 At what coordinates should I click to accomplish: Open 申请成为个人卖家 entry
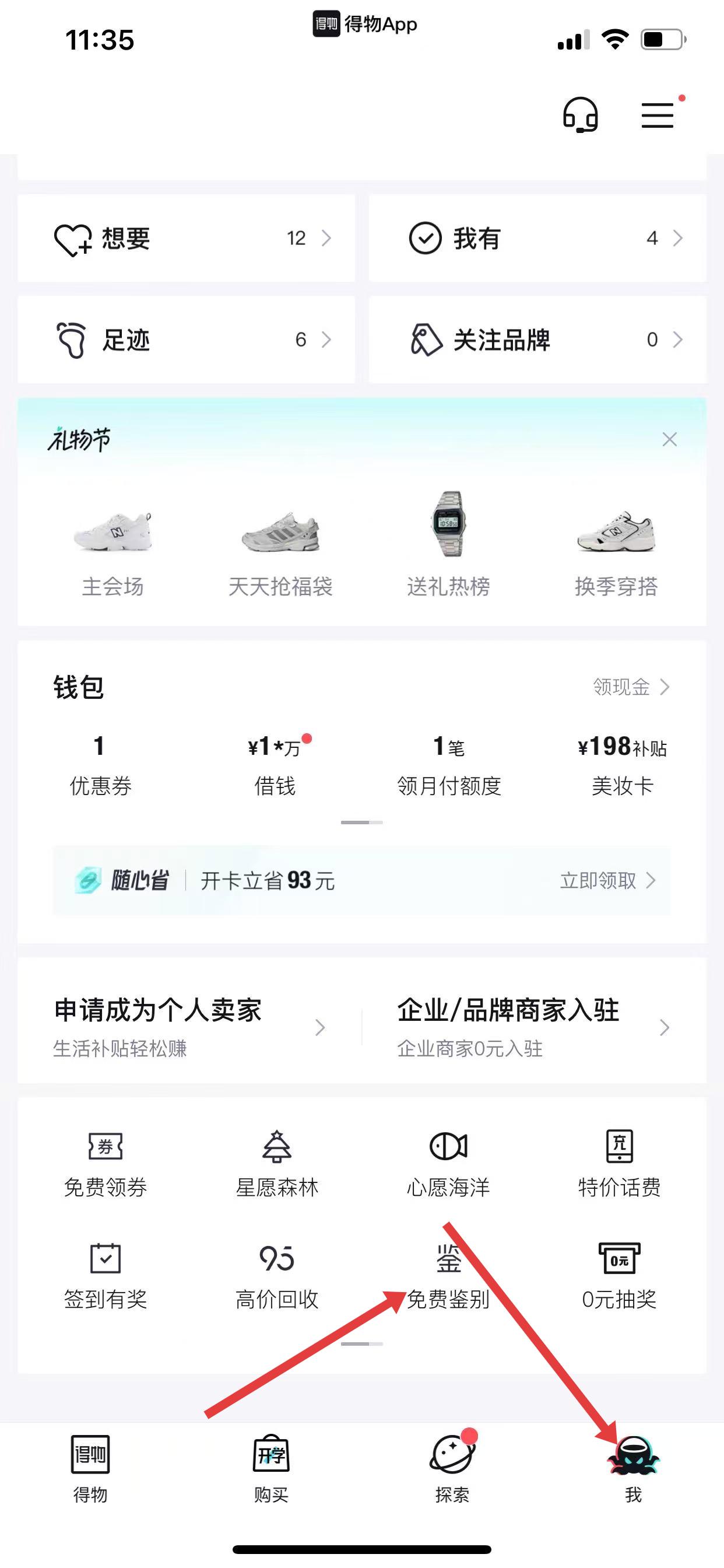(x=189, y=1027)
